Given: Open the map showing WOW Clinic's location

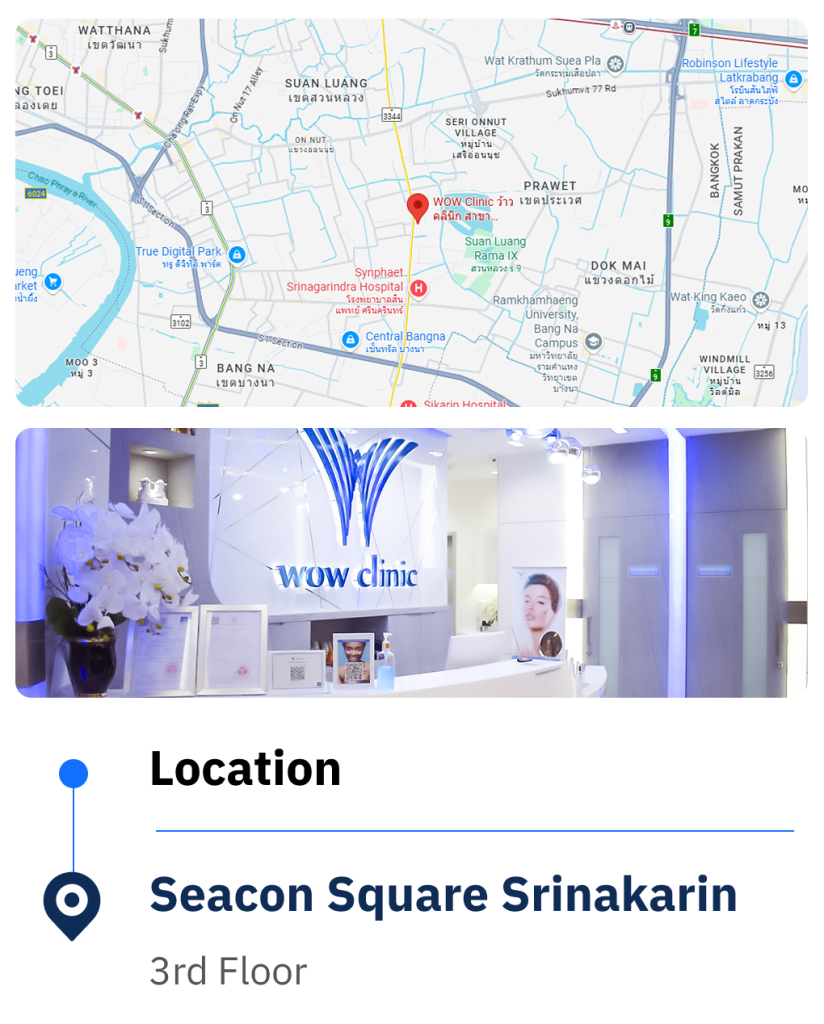Looking at the screenshot, I should (x=411, y=212).
